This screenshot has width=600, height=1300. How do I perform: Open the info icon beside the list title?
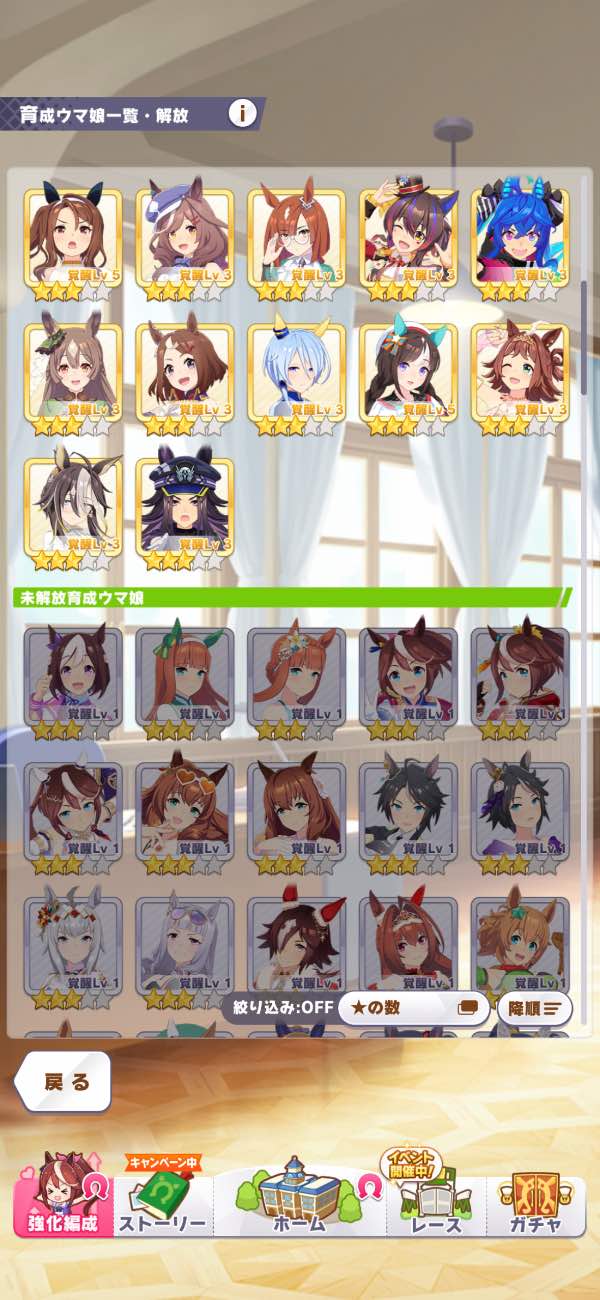(x=242, y=113)
